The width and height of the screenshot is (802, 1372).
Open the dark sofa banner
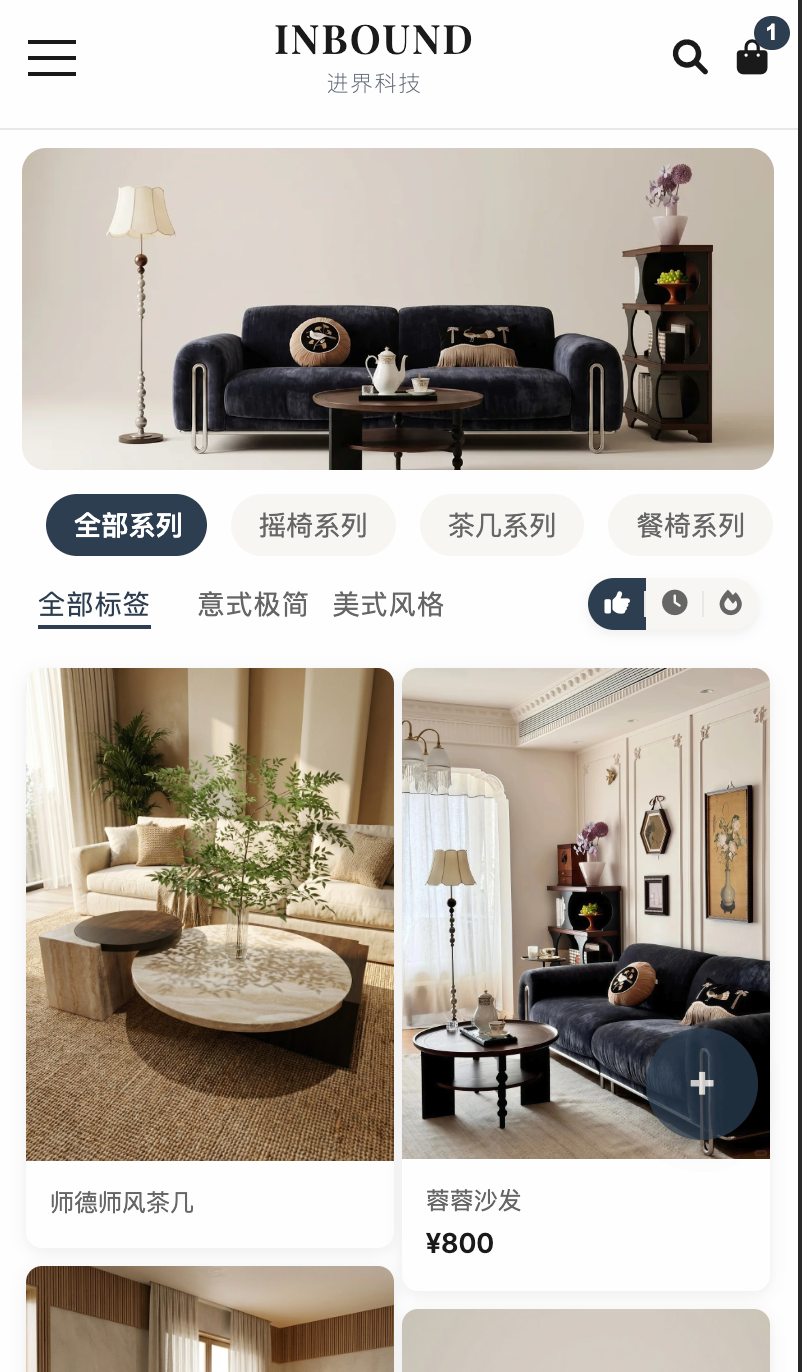coord(398,309)
